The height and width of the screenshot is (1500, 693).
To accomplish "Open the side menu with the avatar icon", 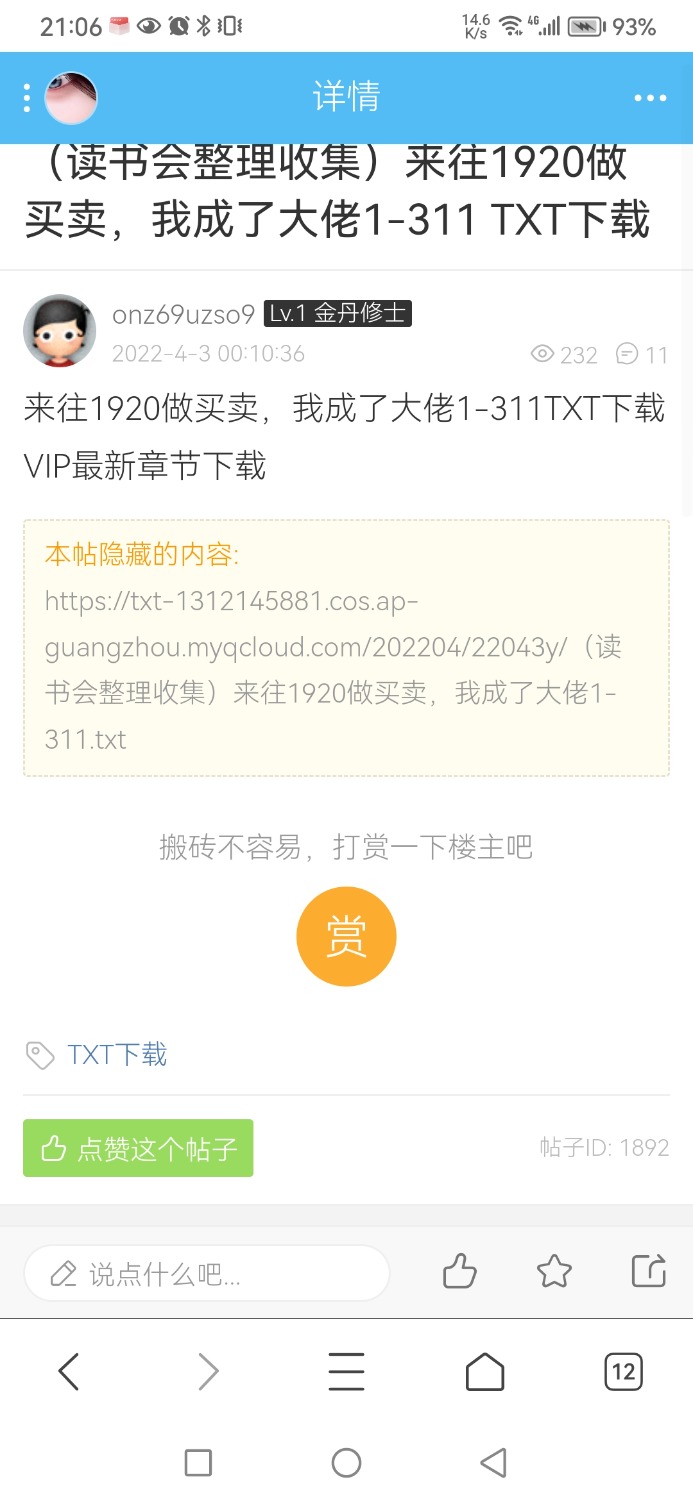I will pos(60,98).
